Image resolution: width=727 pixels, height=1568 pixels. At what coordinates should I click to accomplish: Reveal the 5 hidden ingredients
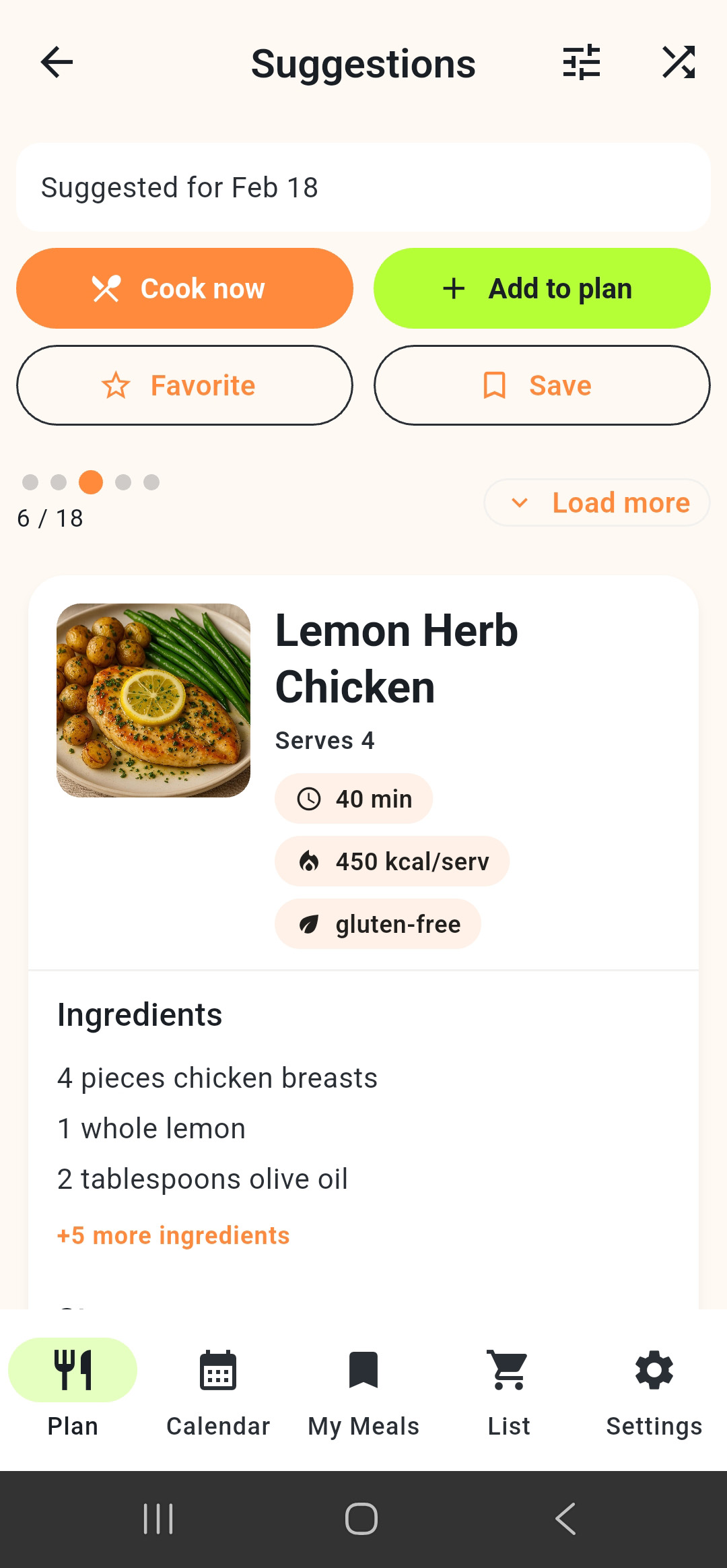click(173, 1235)
